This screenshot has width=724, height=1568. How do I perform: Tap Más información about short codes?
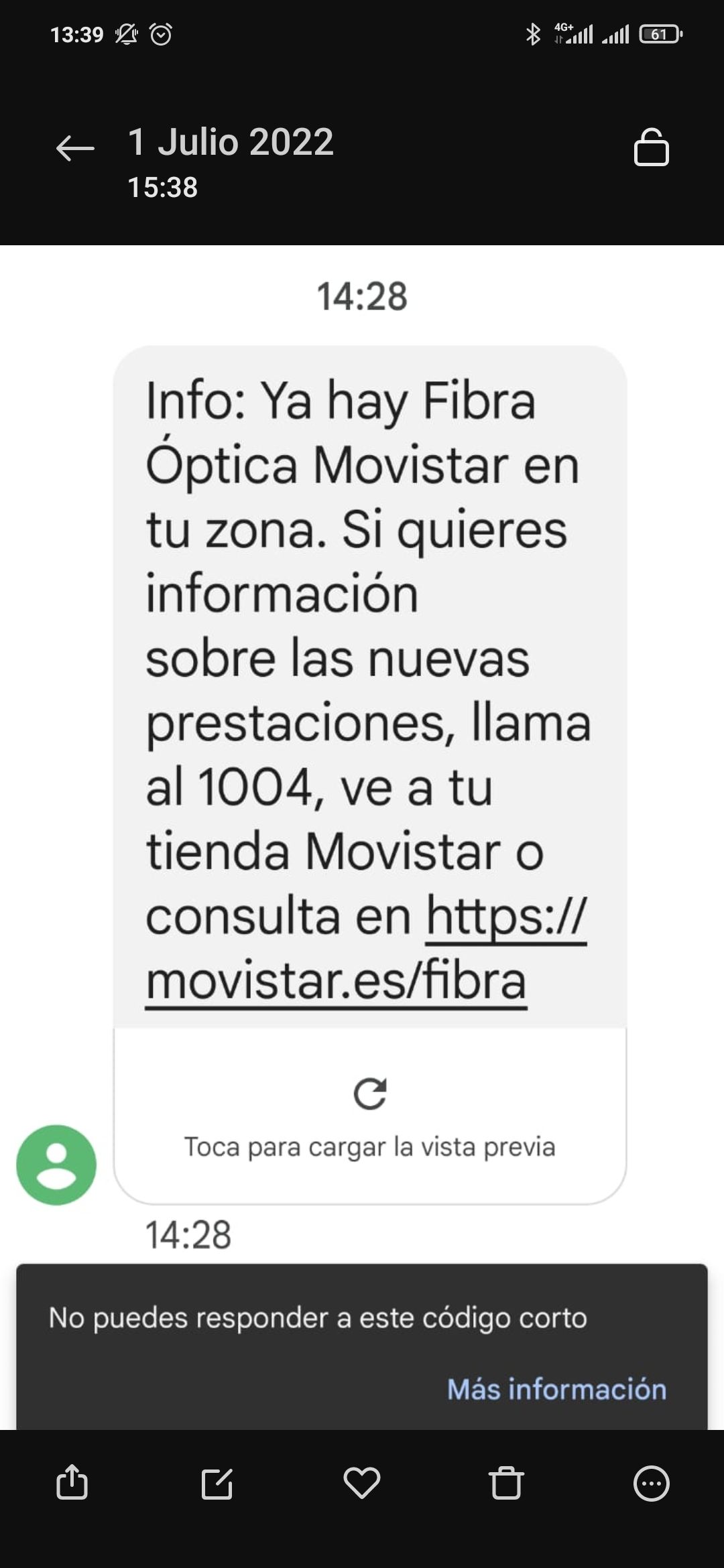pyautogui.click(x=556, y=1389)
